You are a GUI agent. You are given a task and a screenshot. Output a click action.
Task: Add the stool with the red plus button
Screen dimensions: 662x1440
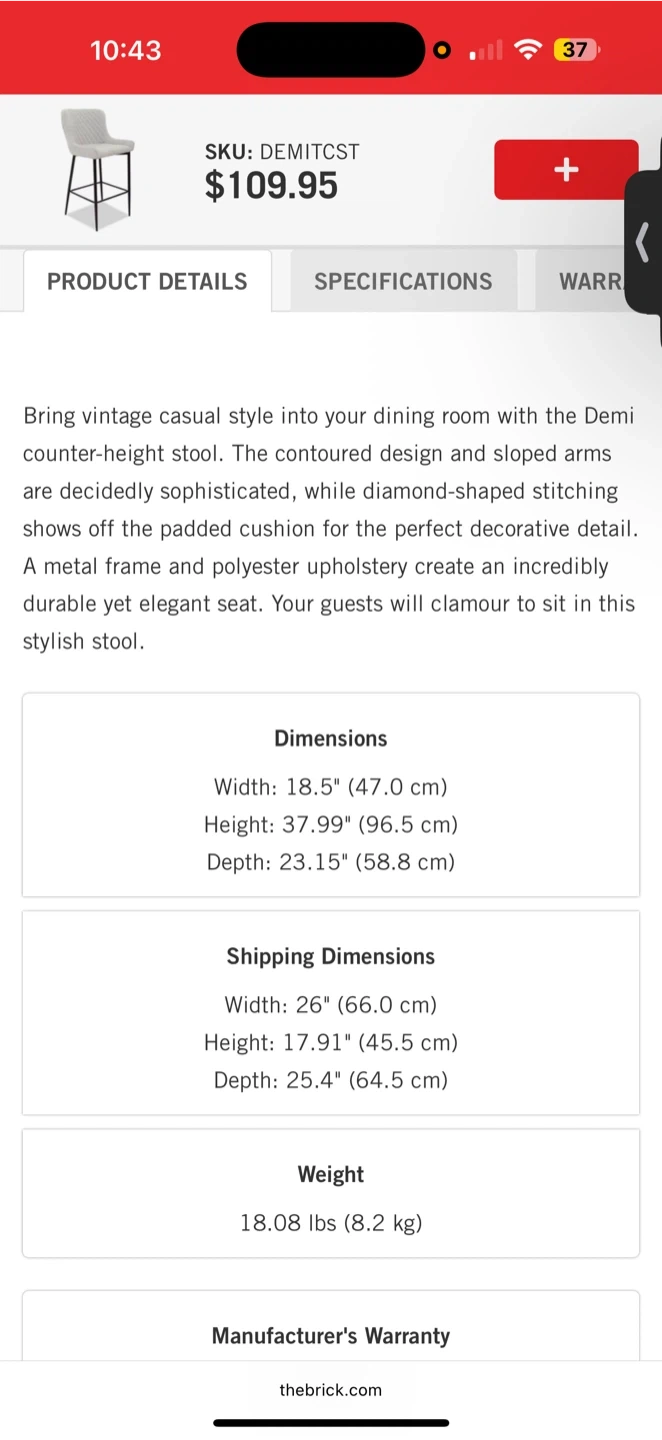(565, 170)
